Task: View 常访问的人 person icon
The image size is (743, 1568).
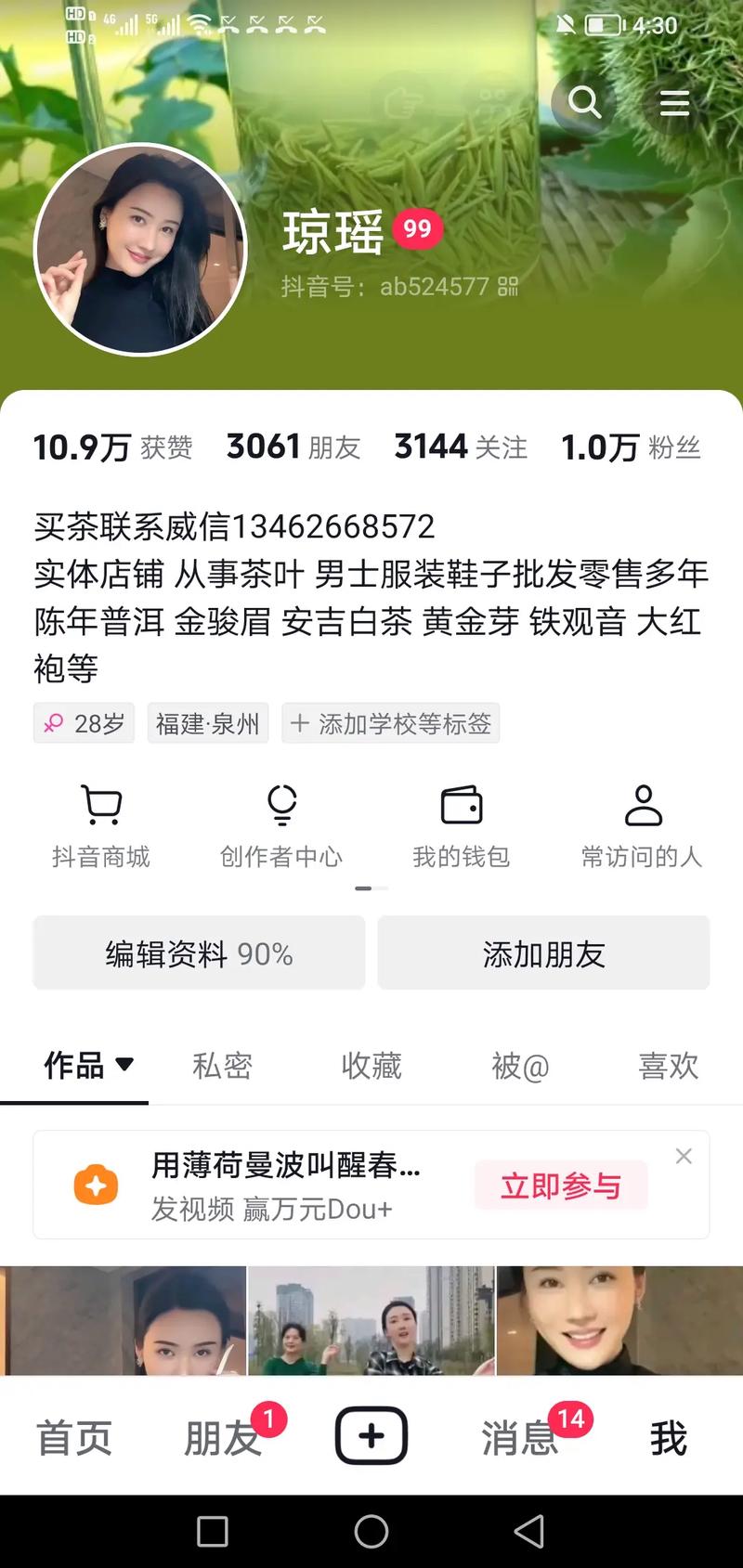Action: (x=643, y=822)
